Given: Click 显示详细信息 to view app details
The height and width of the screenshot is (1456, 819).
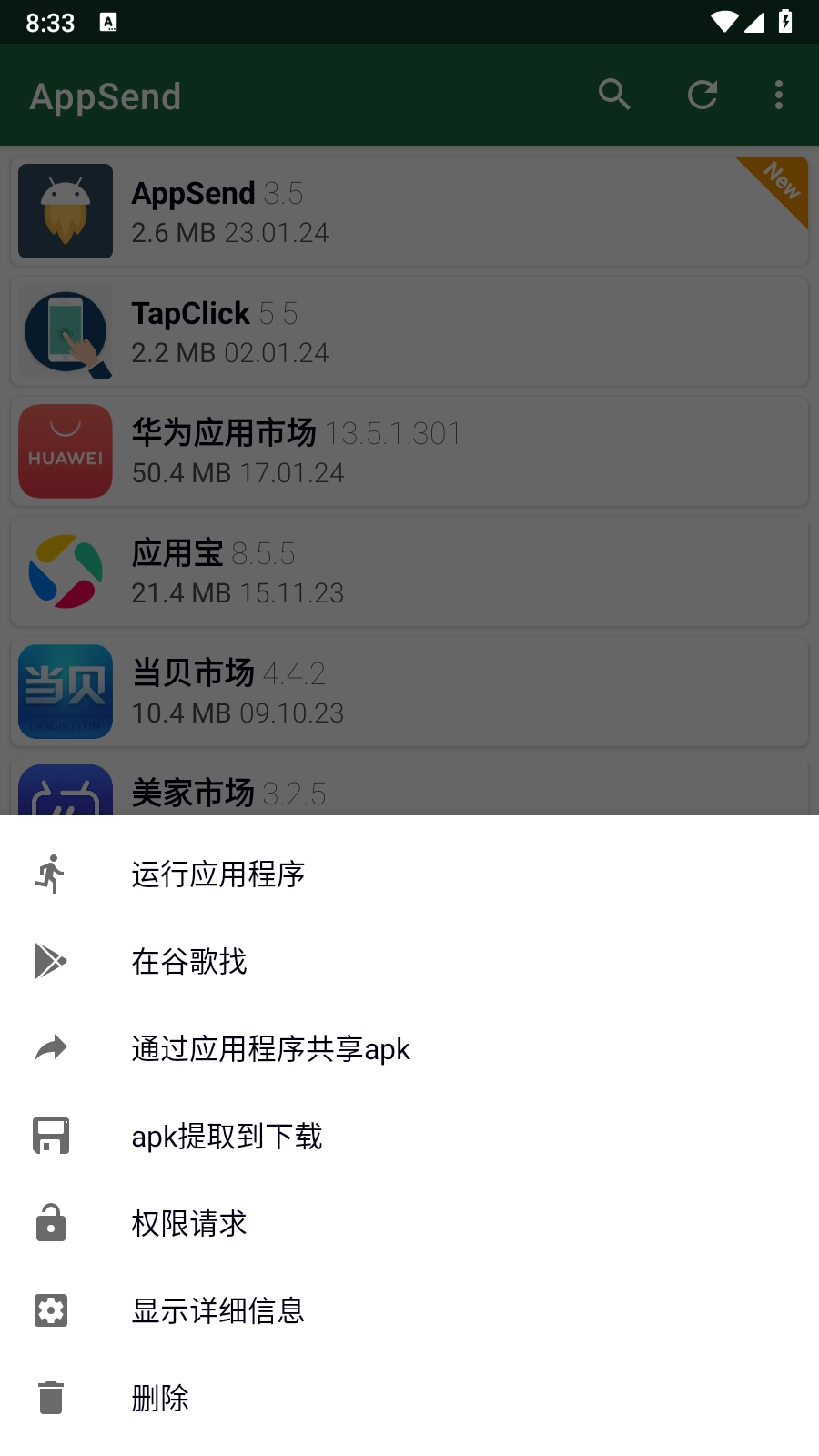Looking at the screenshot, I should click(x=218, y=1309).
